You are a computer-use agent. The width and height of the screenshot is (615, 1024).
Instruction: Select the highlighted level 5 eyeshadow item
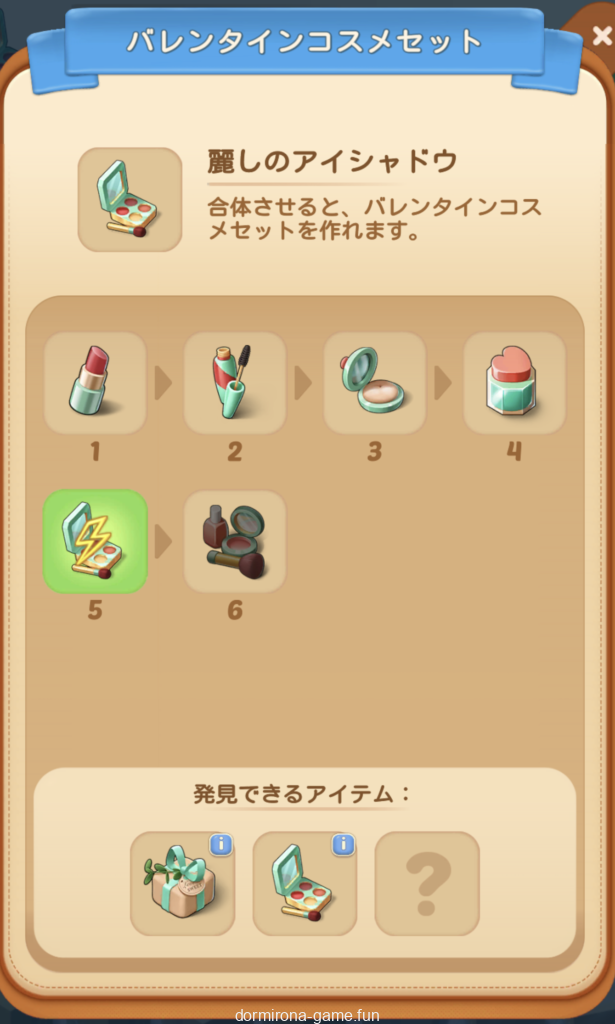click(95, 541)
